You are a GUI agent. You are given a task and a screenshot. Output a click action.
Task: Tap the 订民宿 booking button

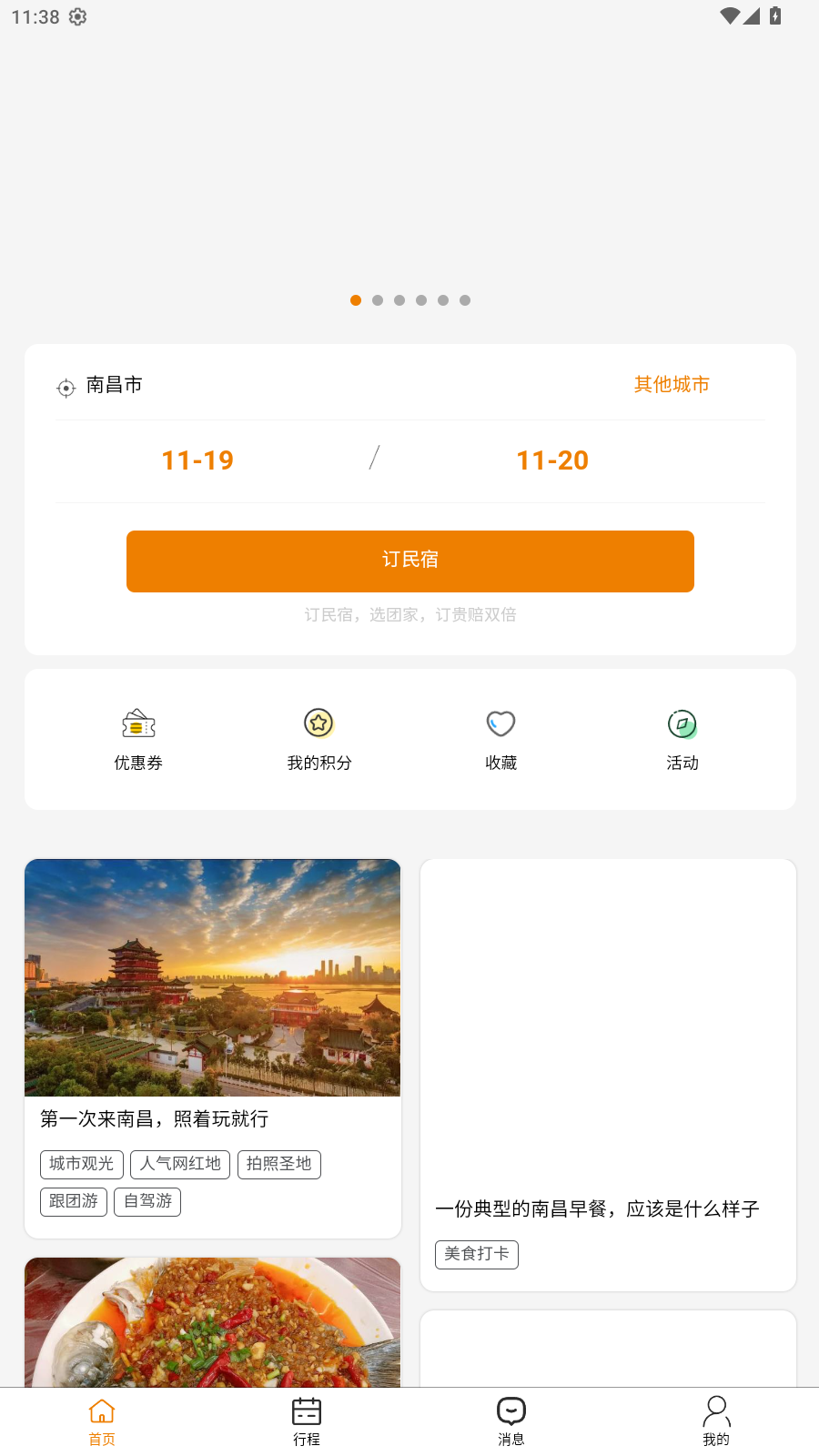(409, 561)
